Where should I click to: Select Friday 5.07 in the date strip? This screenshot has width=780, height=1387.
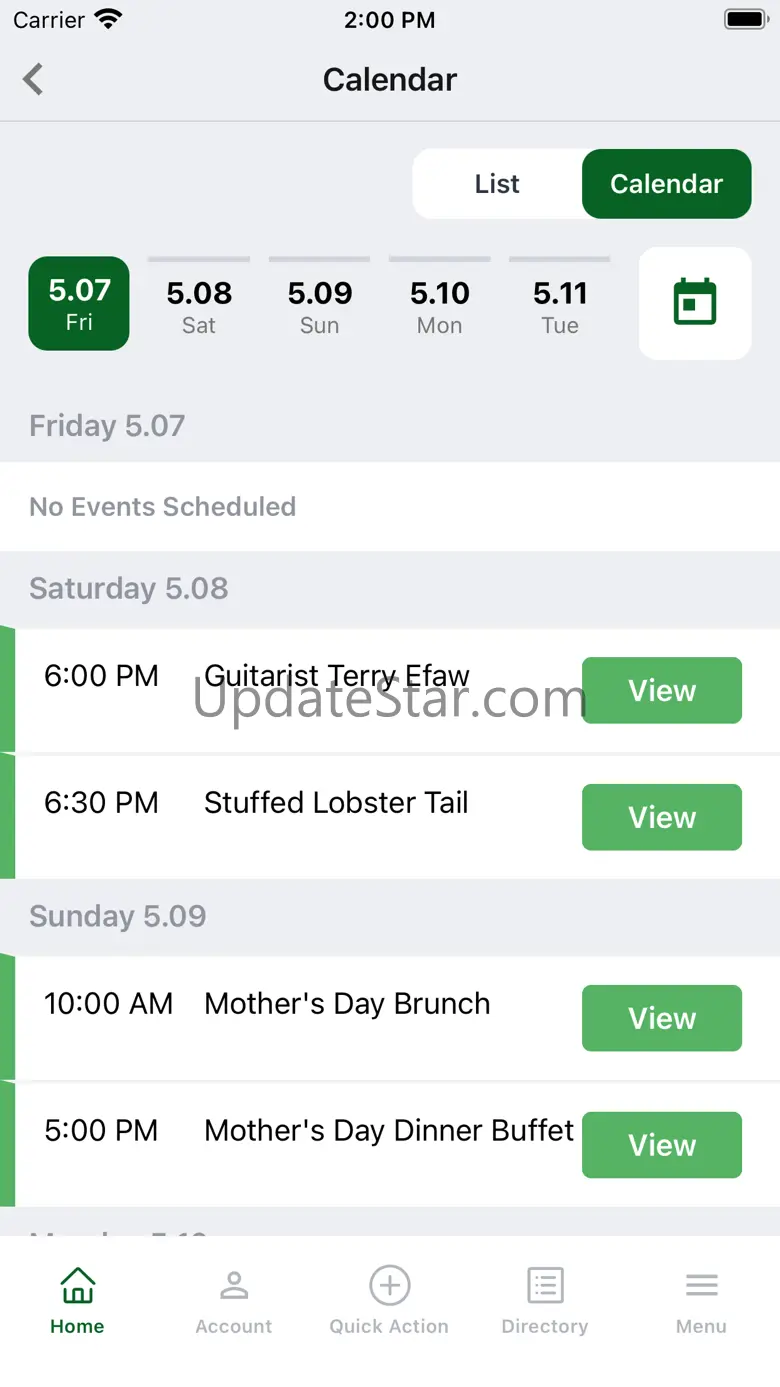click(x=79, y=303)
